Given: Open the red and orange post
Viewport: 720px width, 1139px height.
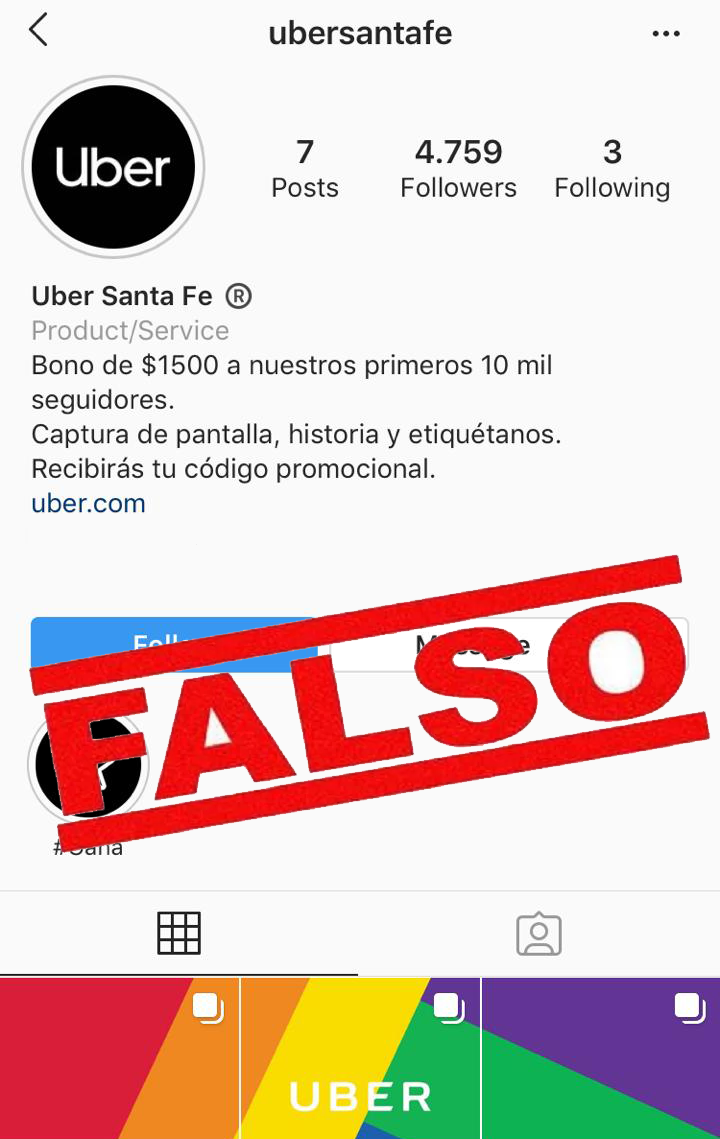Looking at the screenshot, I should pyautogui.click(x=119, y=1060).
